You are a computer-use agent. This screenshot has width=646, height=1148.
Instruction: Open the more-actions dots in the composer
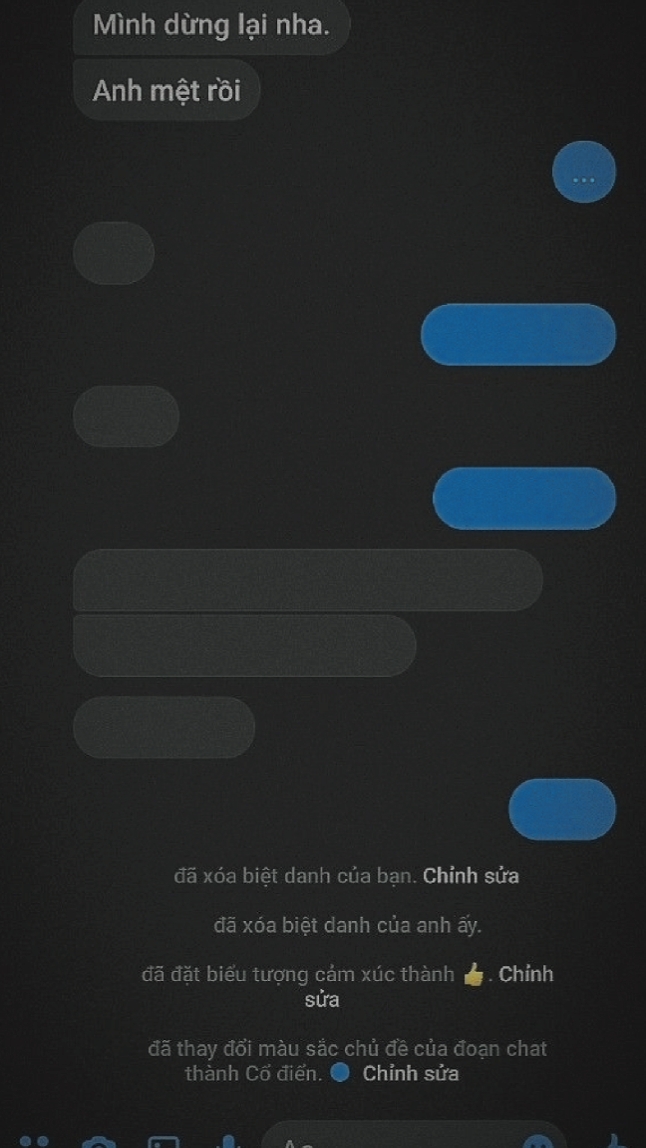pyautogui.click(x=34, y=1142)
